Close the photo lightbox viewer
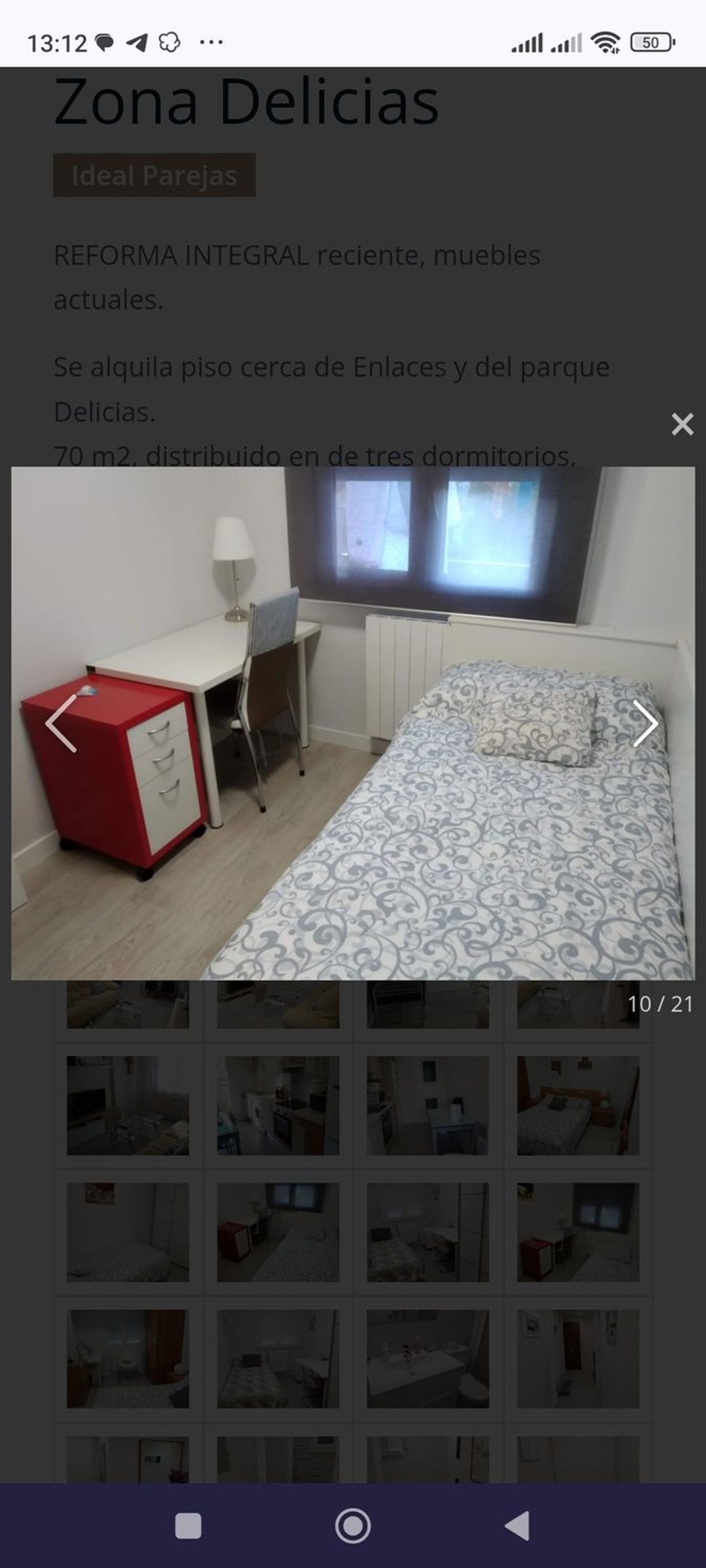This screenshot has height=1568, width=706. (682, 424)
